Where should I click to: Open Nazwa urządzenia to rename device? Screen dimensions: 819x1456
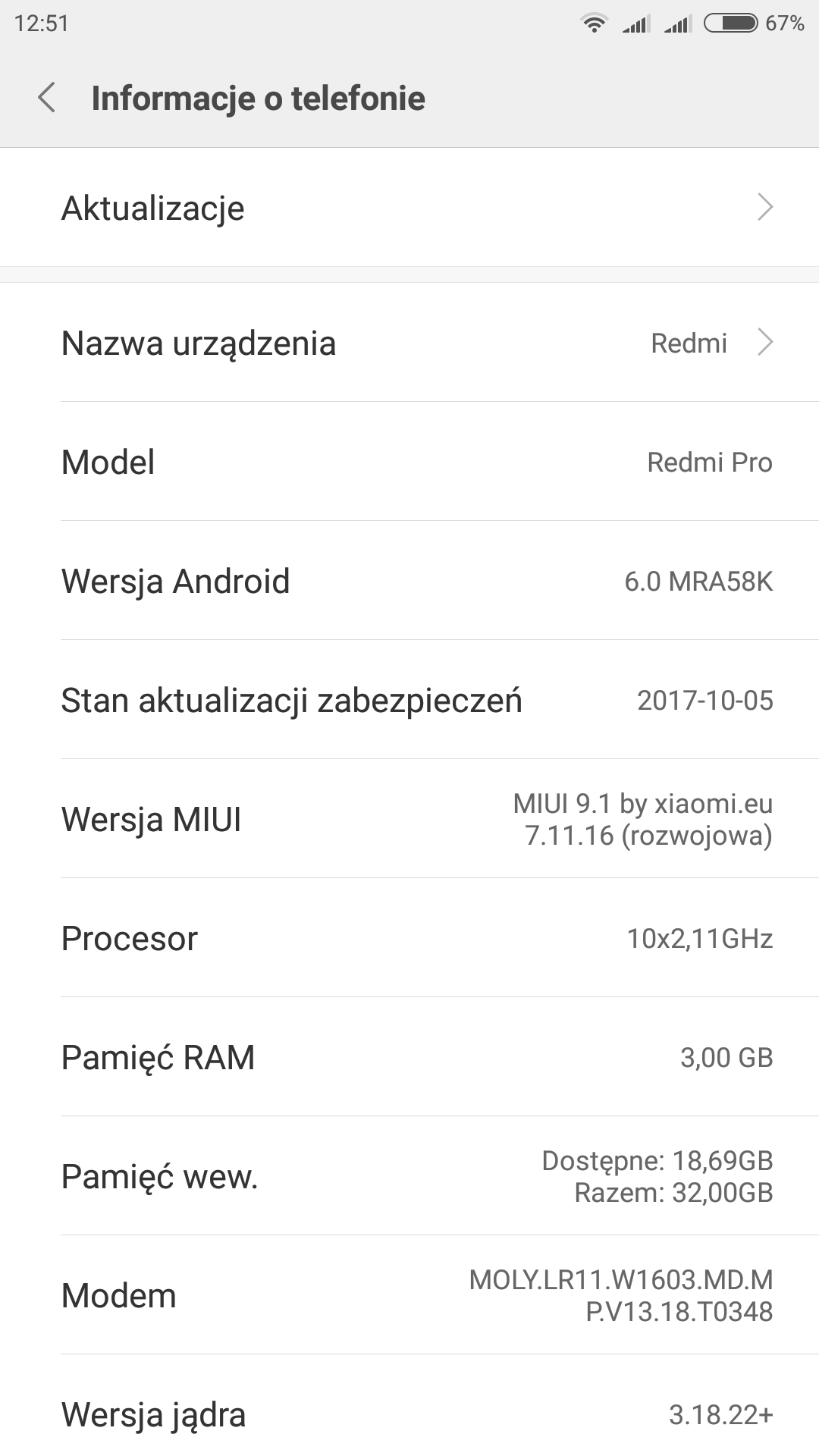409,343
